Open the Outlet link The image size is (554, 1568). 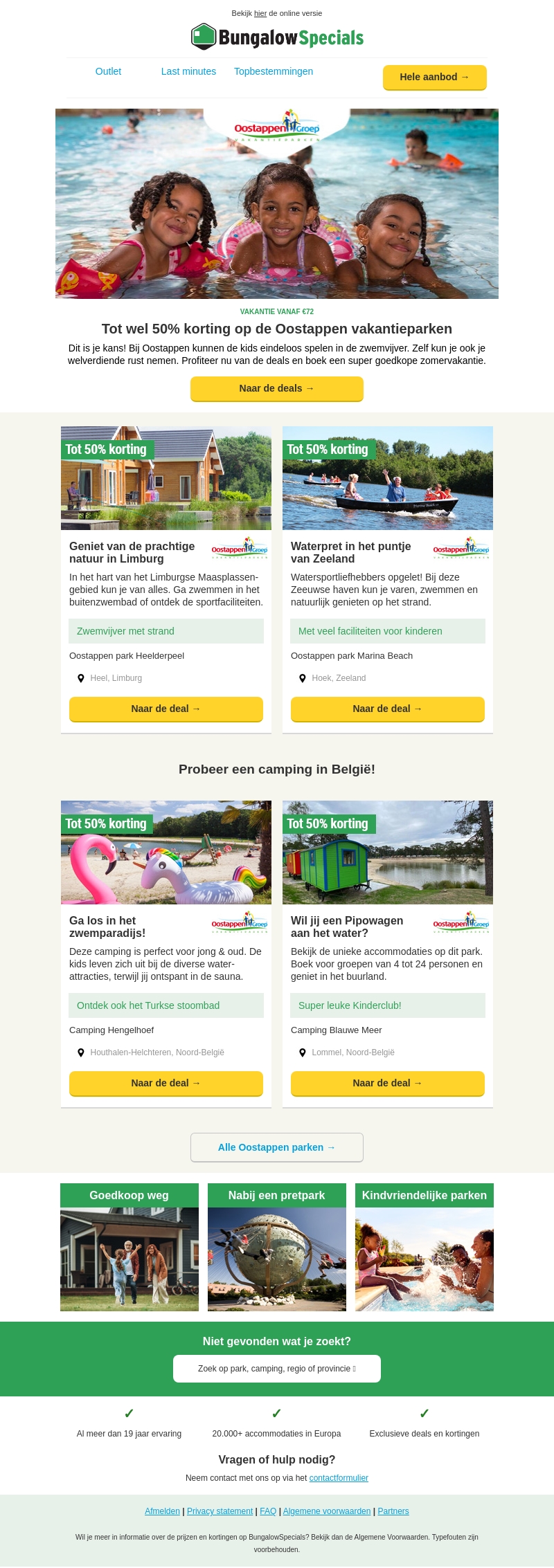pos(108,71)
